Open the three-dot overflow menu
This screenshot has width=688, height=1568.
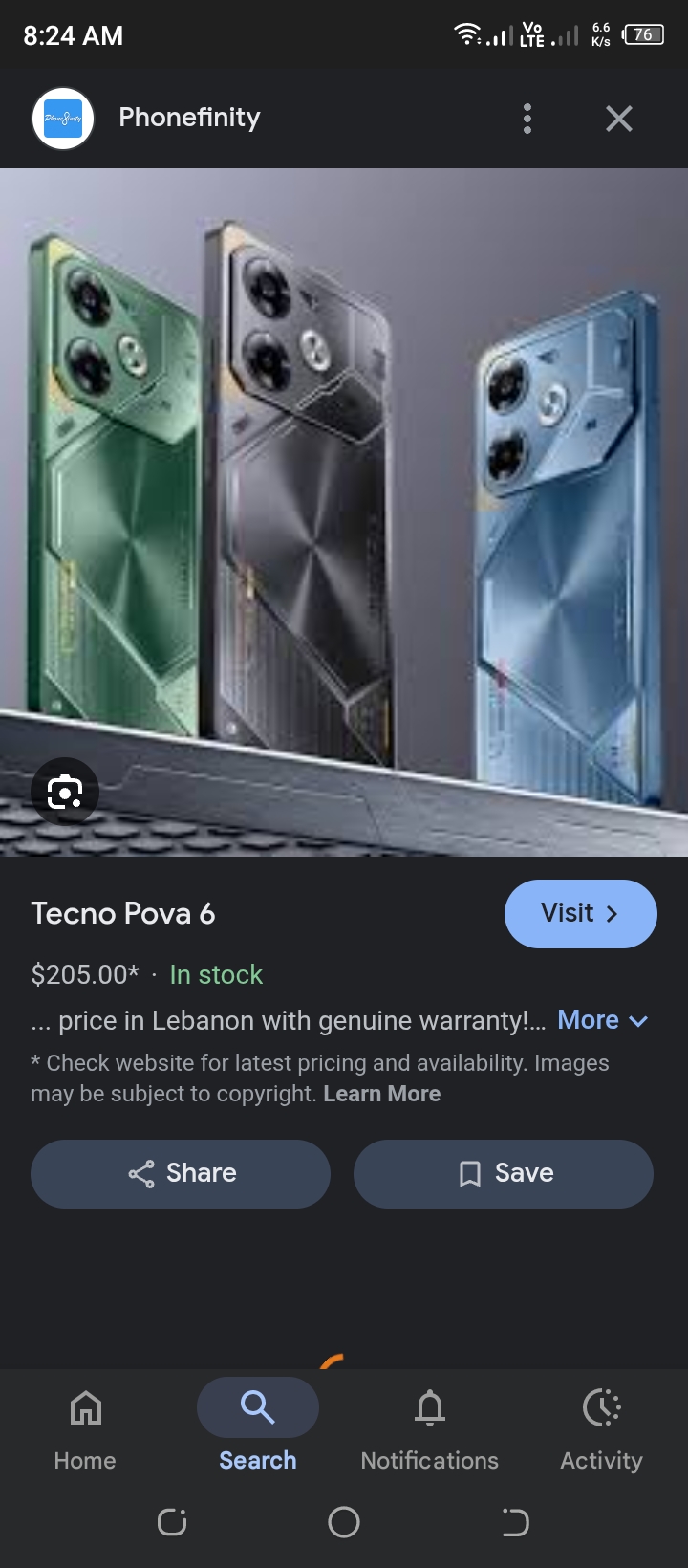click(527, 119)
